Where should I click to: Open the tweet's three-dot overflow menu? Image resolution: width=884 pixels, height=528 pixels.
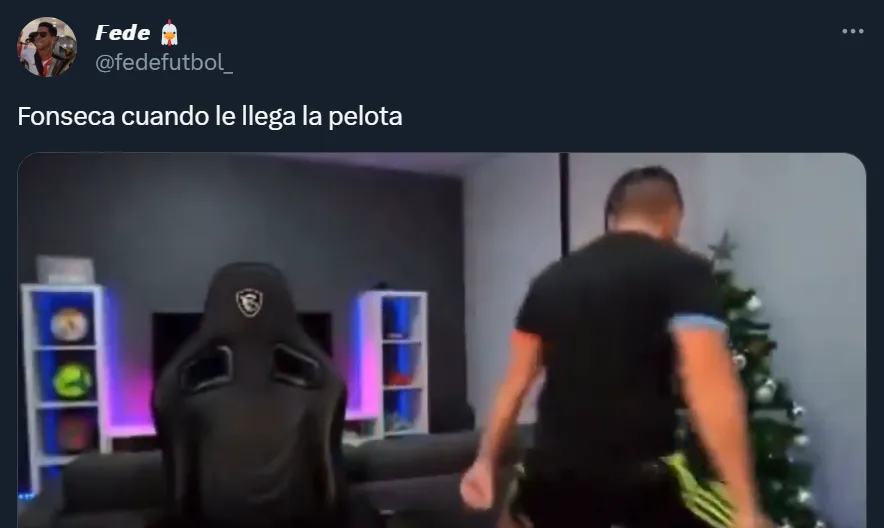(852, 32)
